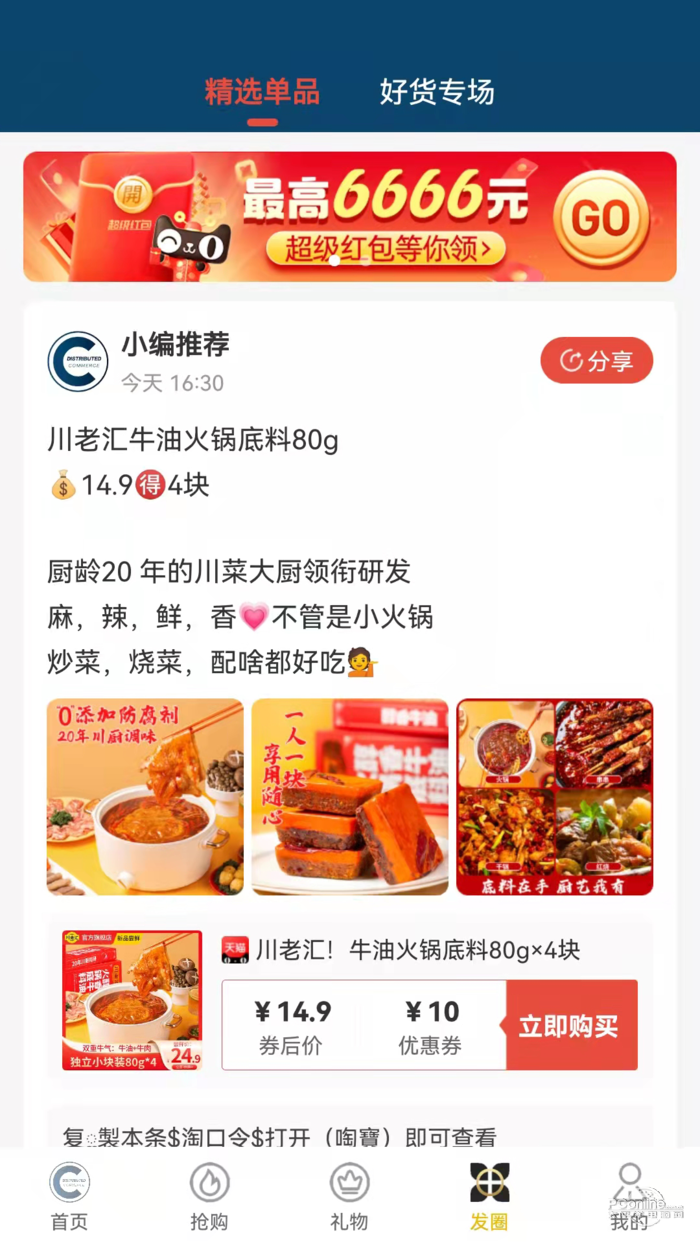Viewport: 700px width, 1244px height.
Task: View the 一人一块 hot pot base photo
Action: pos(350,796)
